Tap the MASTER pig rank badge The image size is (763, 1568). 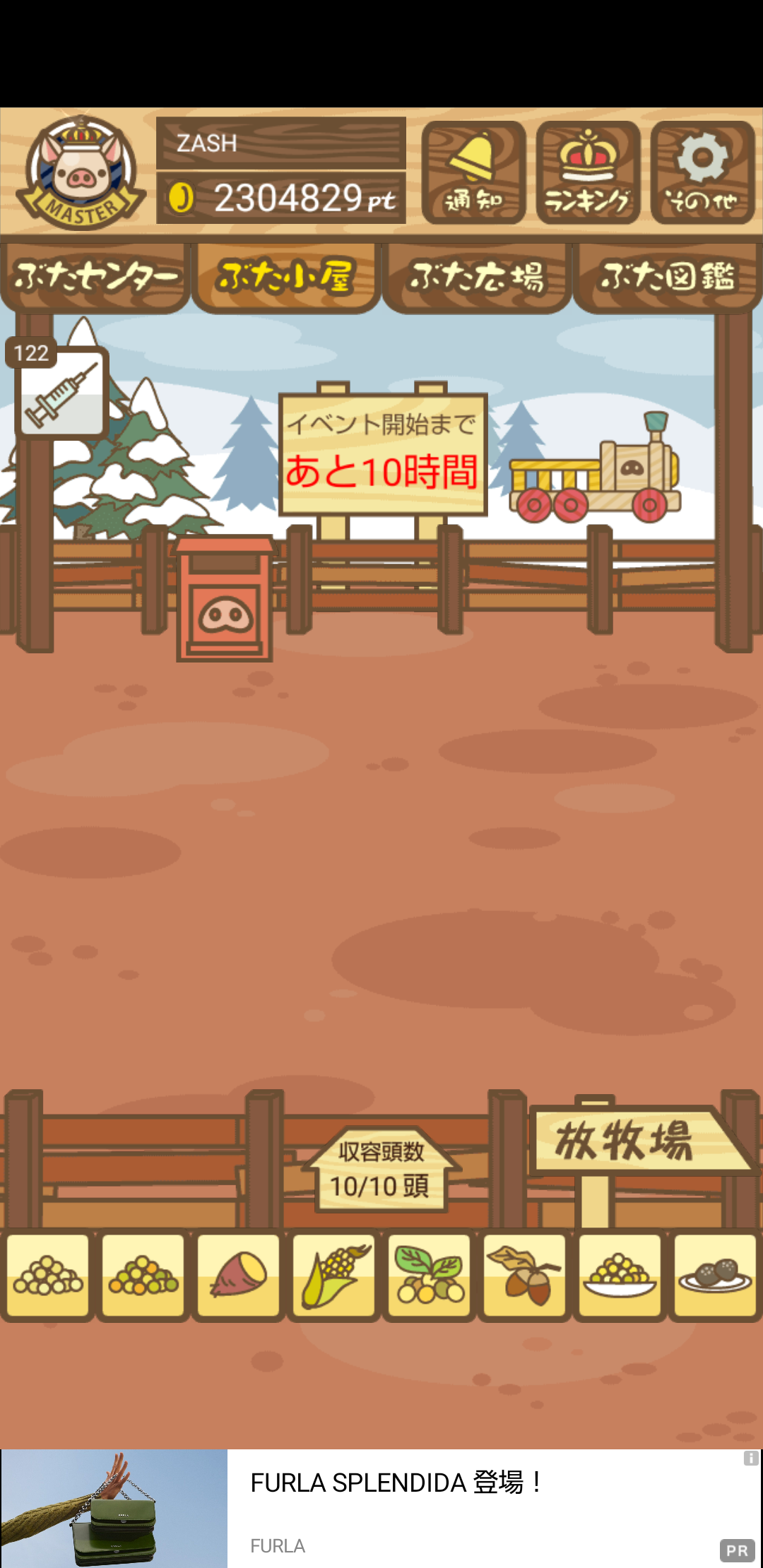tap(81, 173)
